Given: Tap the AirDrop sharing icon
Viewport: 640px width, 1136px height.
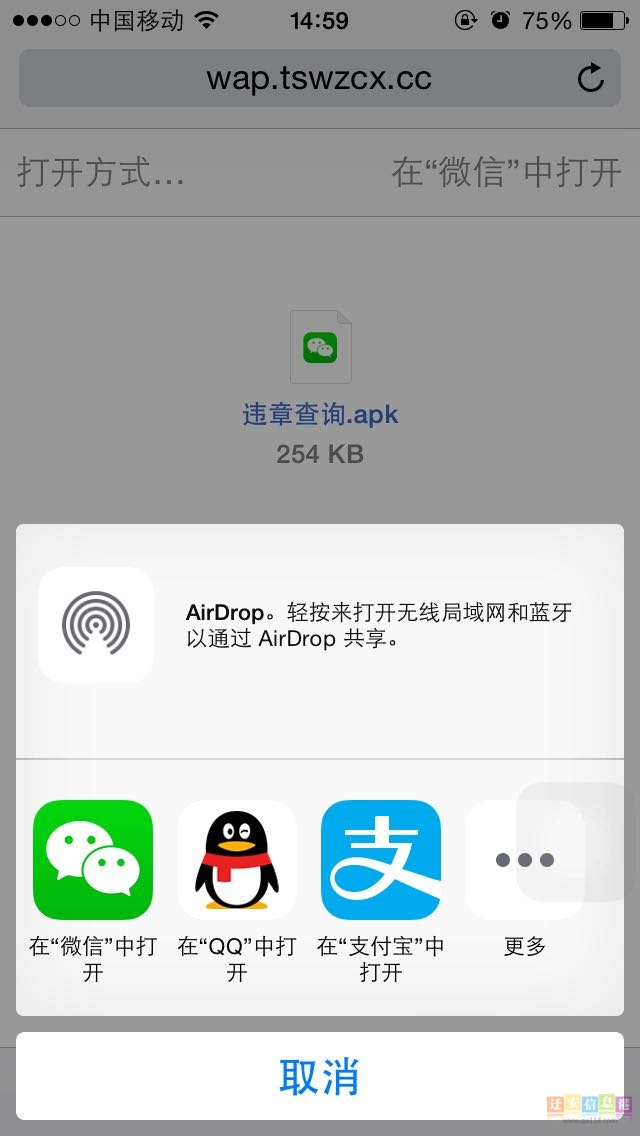Looking at the screenshot, I should [96, 624].
